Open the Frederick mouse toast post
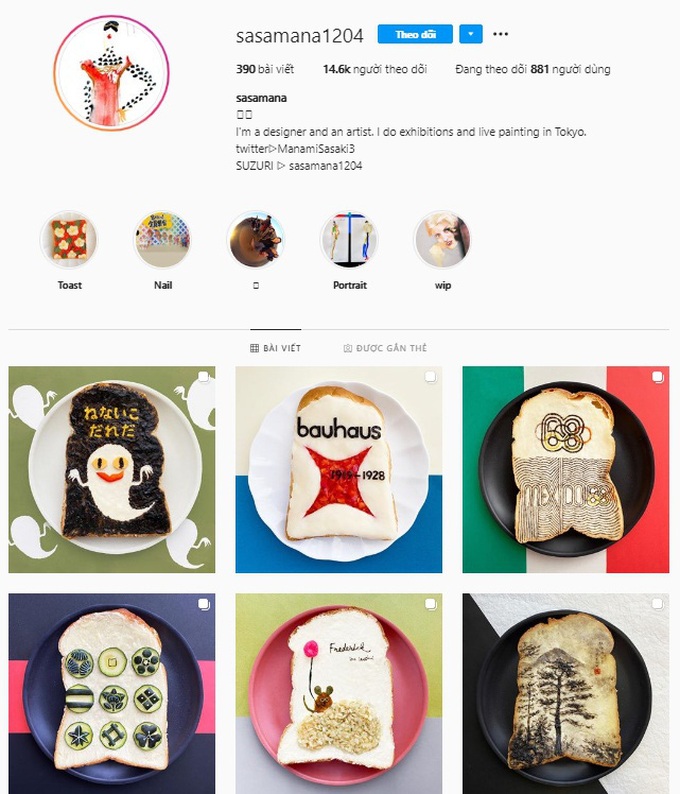 pyautogui.click(x=339, y=692)
